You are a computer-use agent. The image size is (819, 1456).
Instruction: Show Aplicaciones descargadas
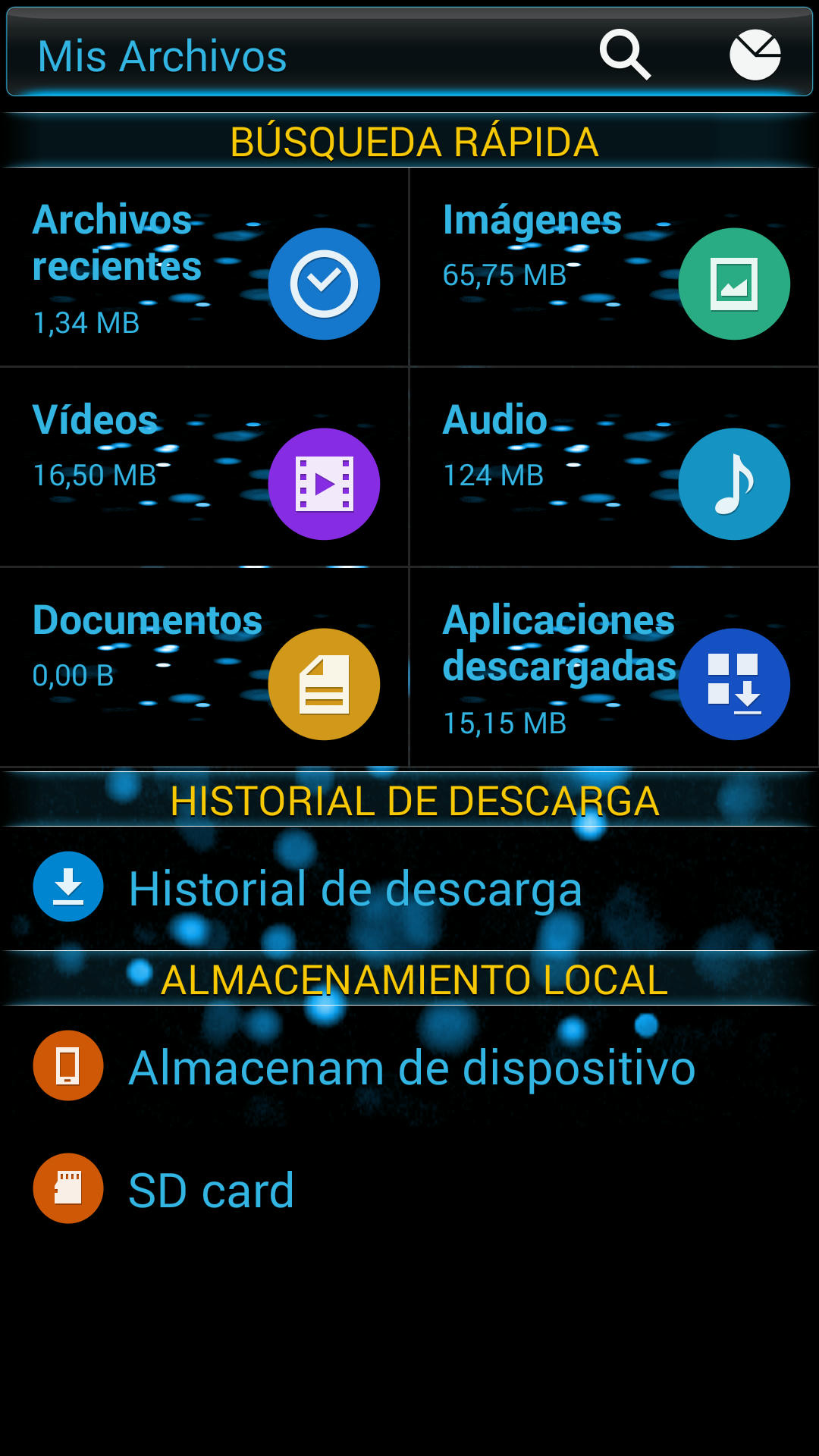[614, 667]
